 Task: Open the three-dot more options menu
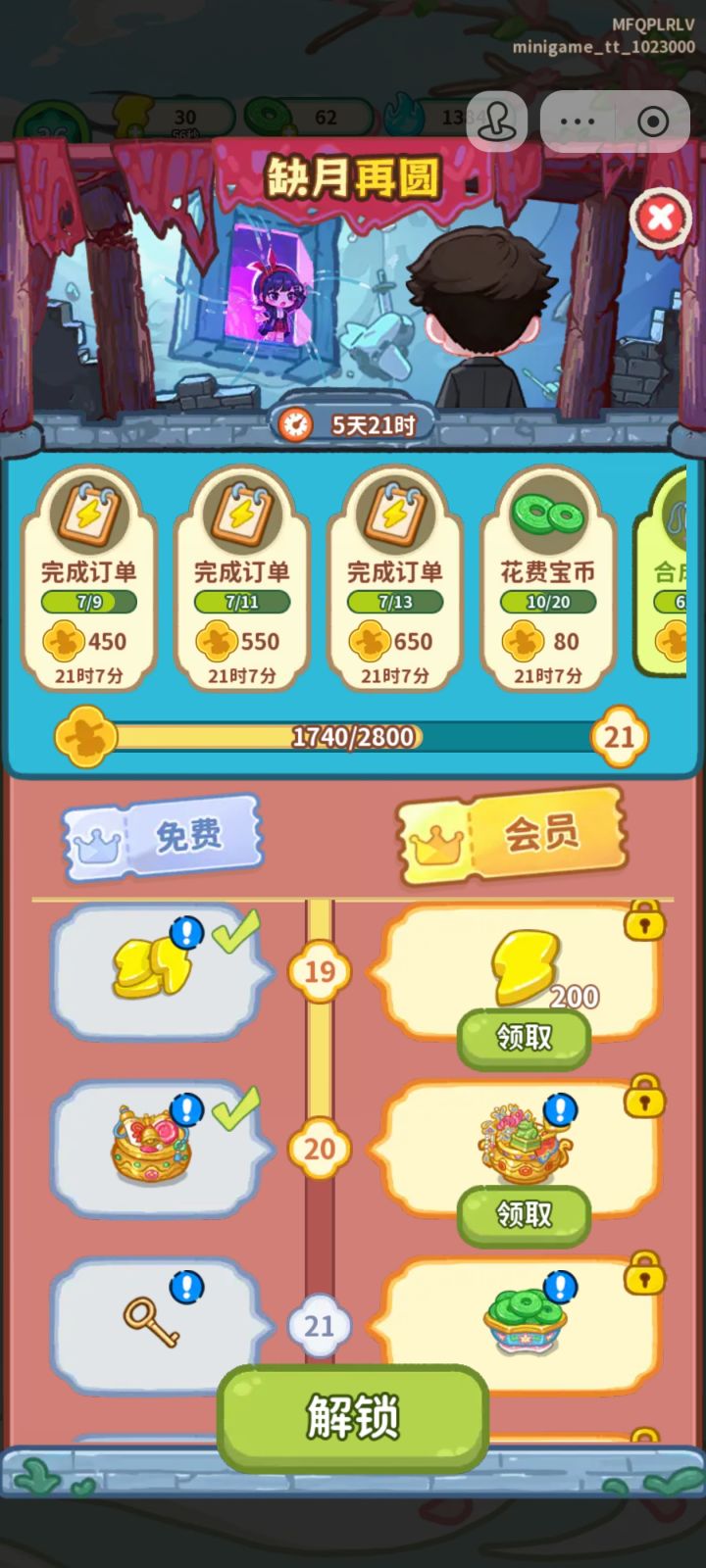[x=579, y=120]
